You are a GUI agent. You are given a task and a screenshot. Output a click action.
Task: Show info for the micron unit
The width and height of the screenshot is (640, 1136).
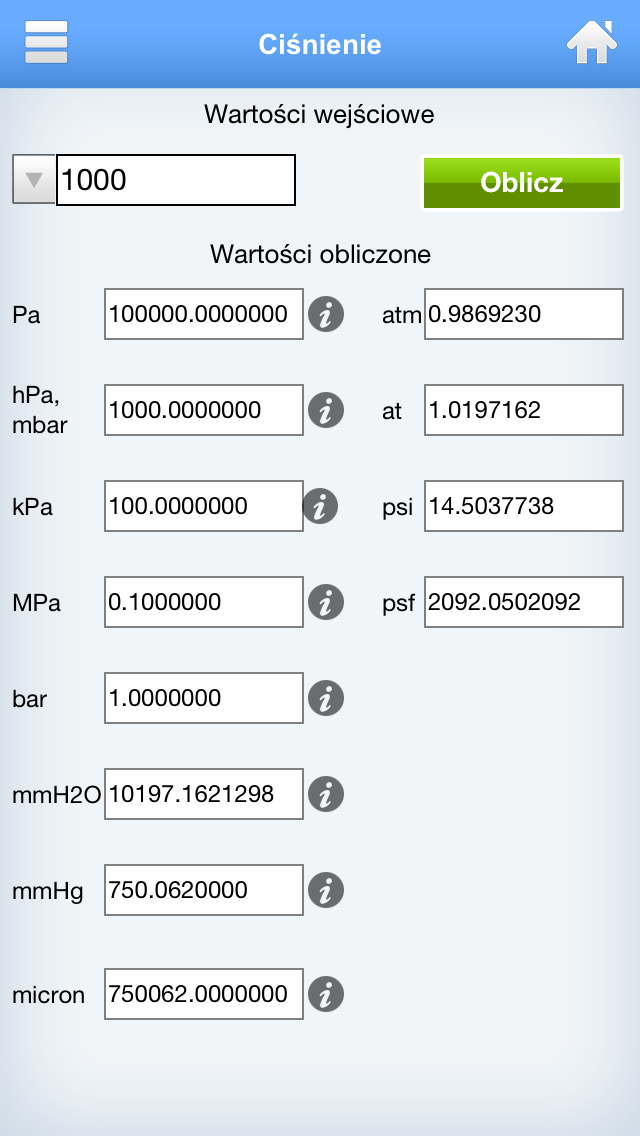click(x=326, y=994)
